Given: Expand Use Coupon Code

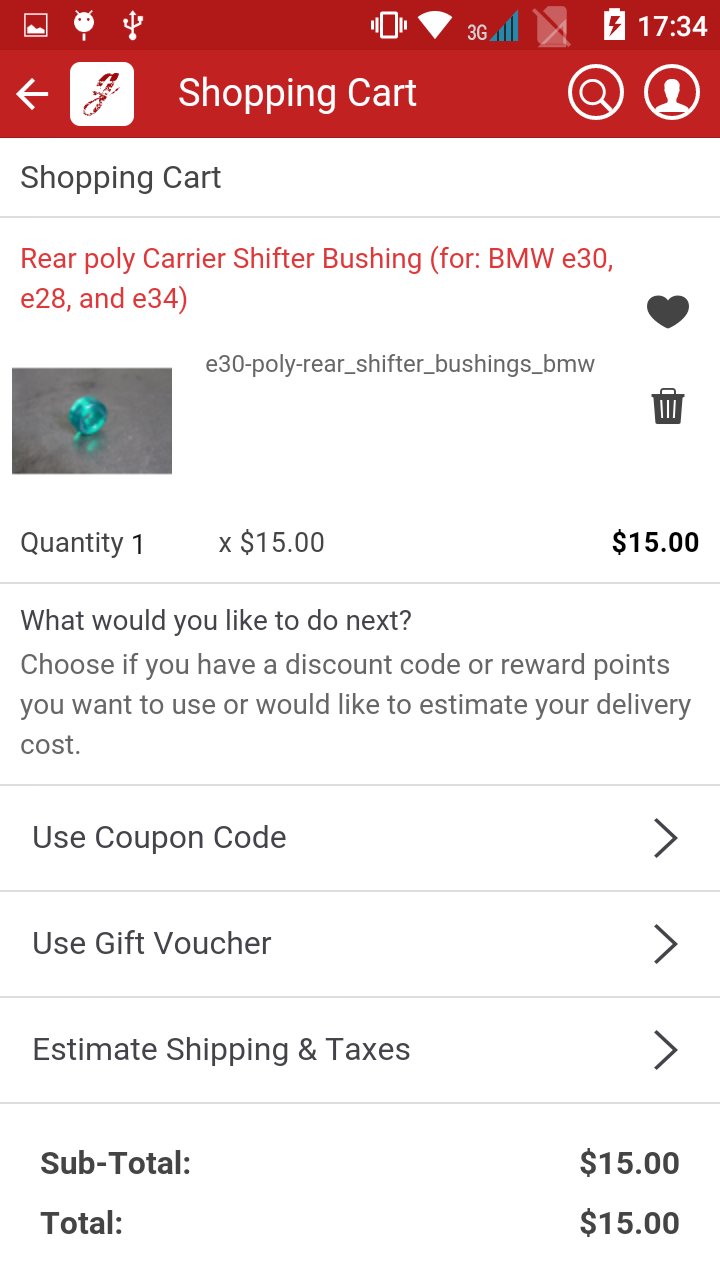Looking at the screenshot, I should tap(360, 838).
